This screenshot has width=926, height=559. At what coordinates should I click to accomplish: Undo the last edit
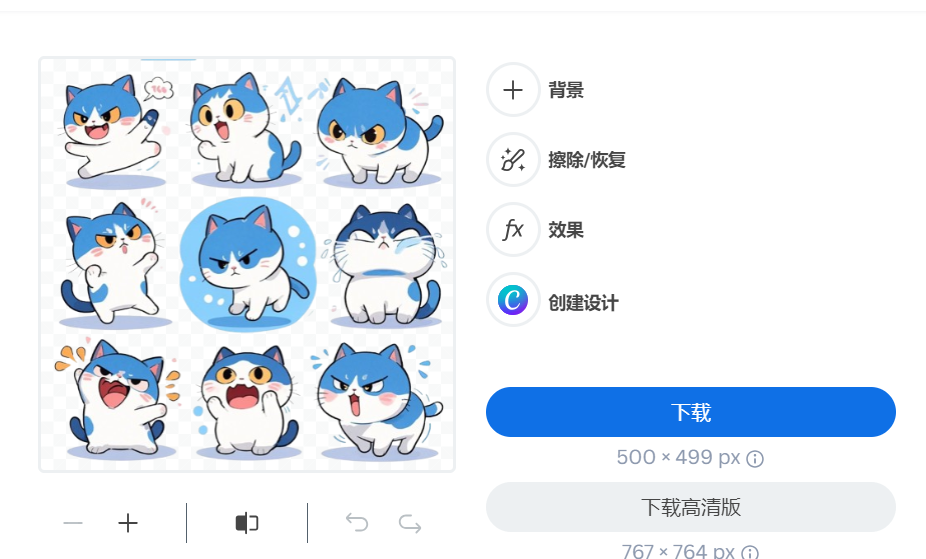click(357, 523)
